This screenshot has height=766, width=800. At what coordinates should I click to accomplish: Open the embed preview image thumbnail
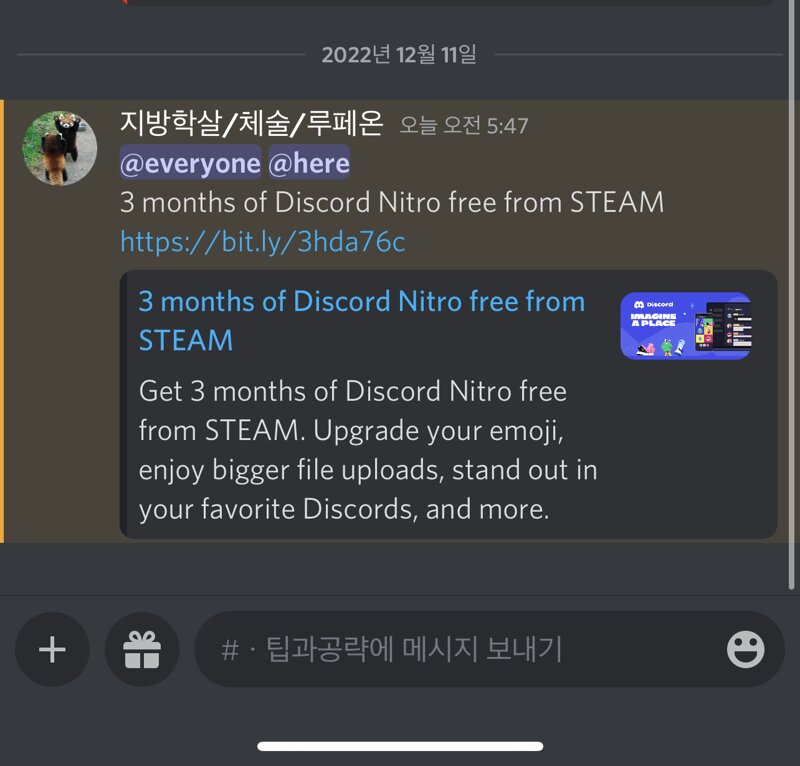685,326
